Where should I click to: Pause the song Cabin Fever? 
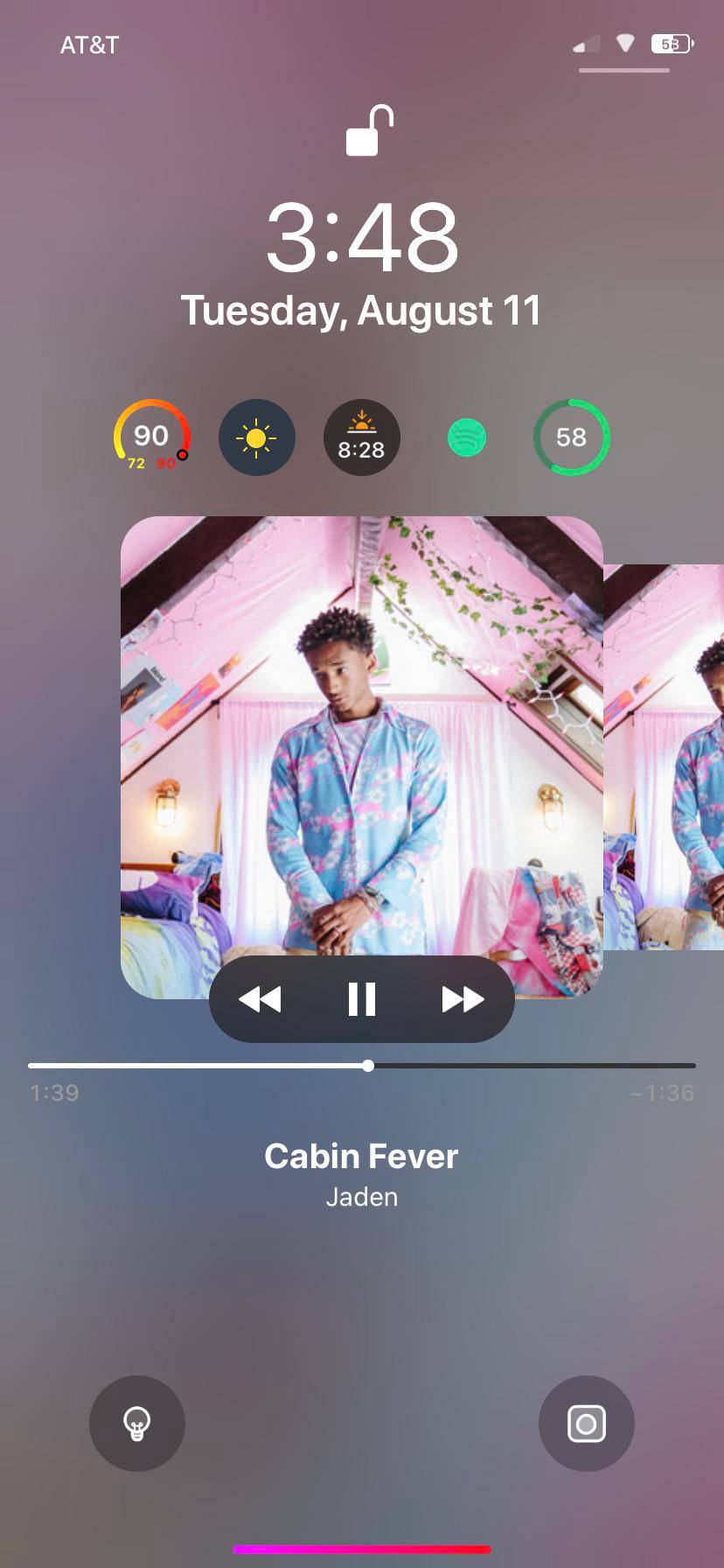point(361,998)
